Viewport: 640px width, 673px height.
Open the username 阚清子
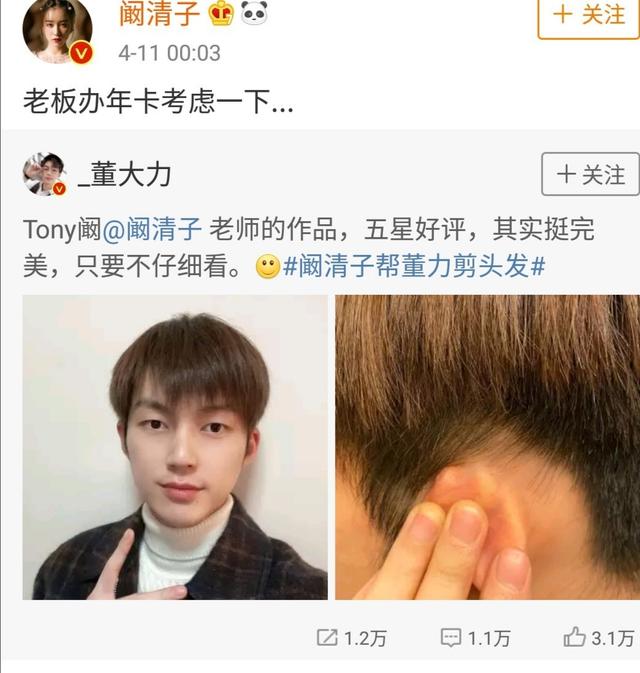click(x=159, y=14)
